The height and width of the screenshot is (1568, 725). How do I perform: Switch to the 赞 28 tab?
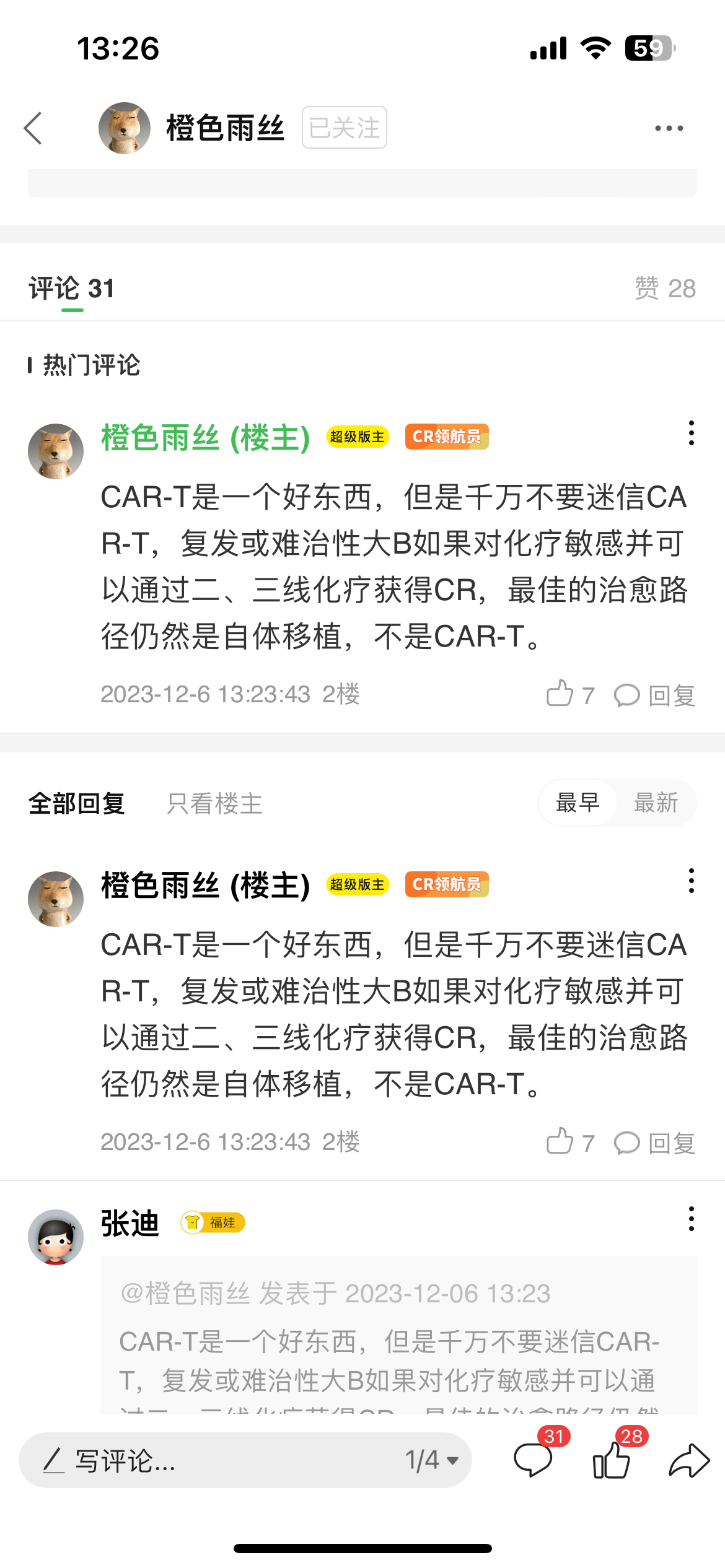665,289
